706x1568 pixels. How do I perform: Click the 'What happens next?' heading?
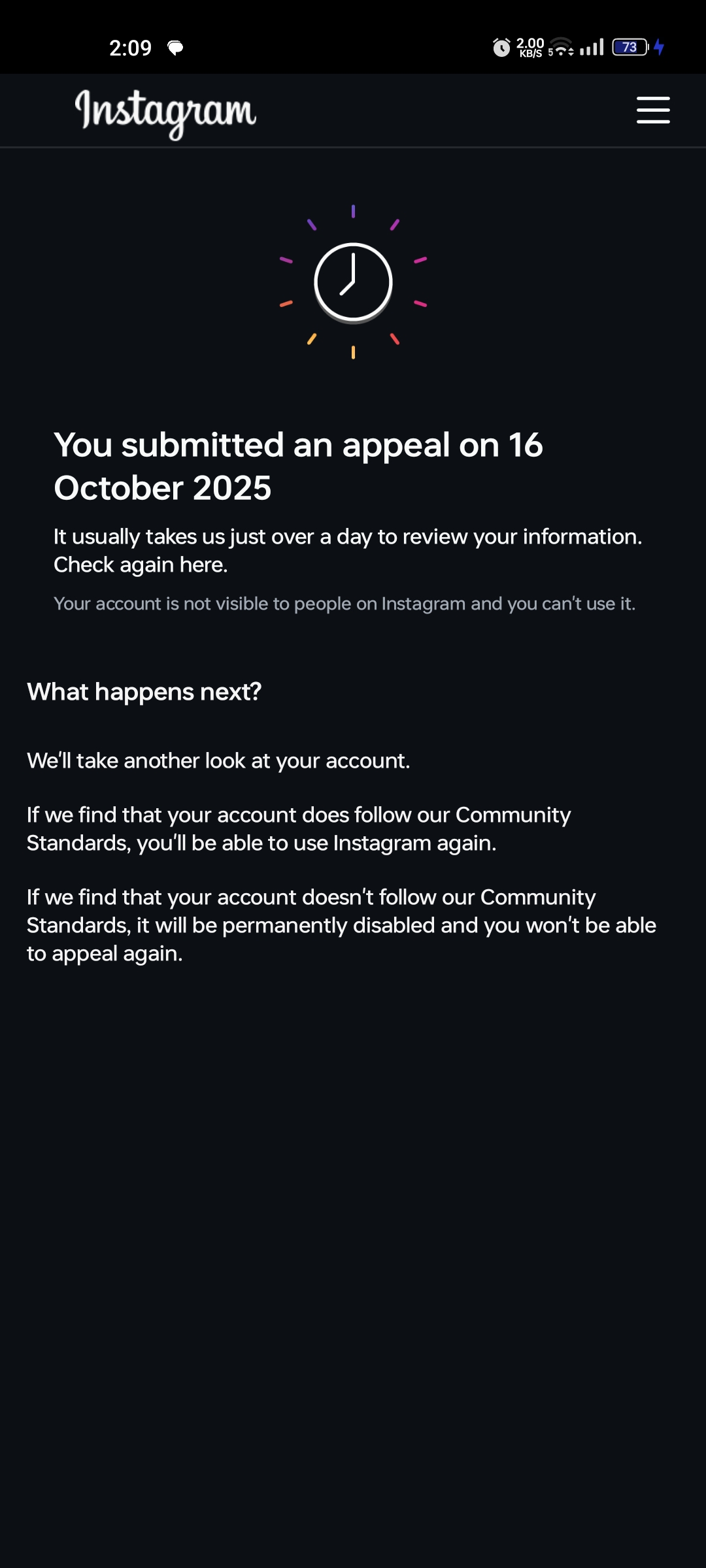pyautogui.click(x=144, y=691)
